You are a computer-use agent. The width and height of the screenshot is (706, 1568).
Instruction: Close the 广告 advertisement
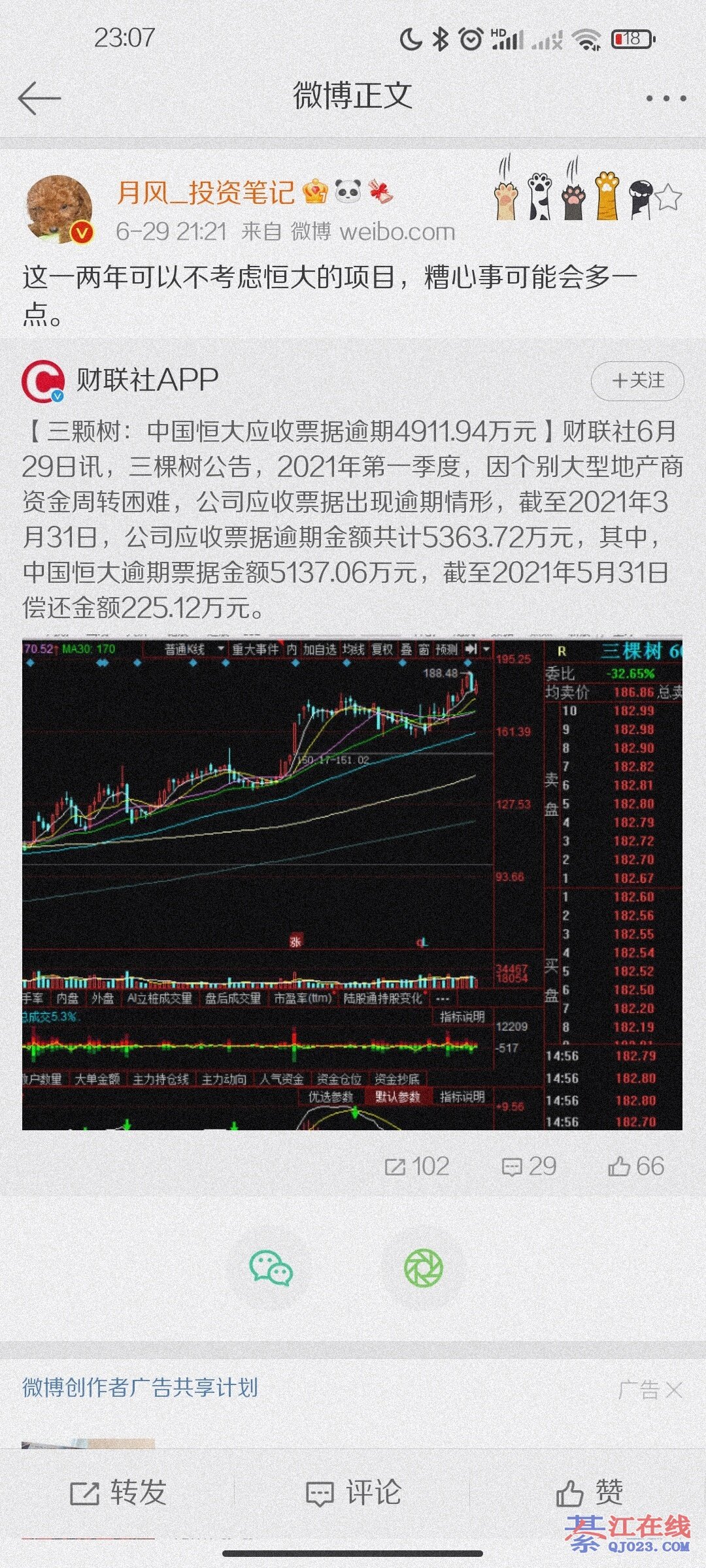[x=674, y=1390]
